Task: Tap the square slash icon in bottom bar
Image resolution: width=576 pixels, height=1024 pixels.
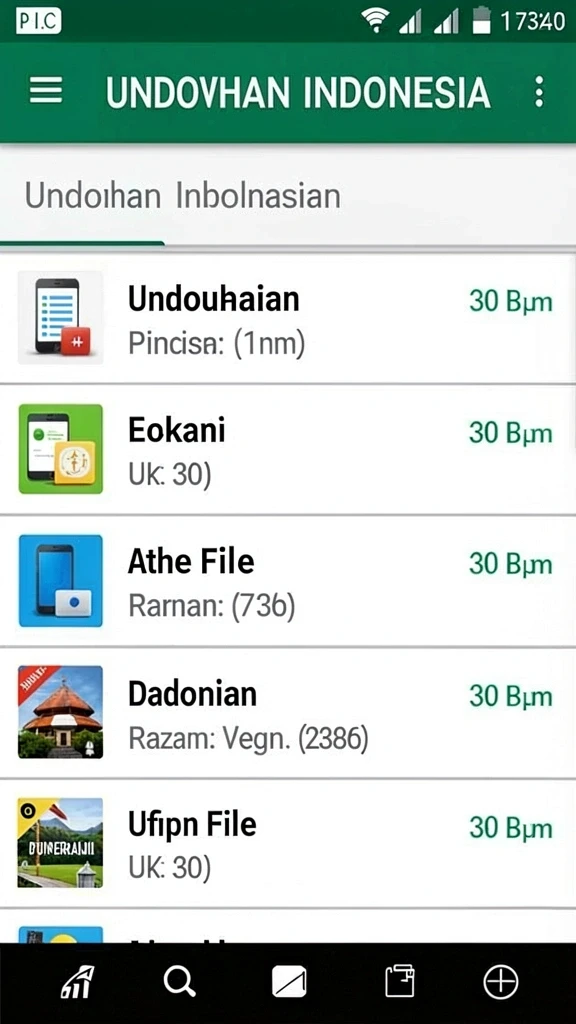Action: click(x=289, y=982)
